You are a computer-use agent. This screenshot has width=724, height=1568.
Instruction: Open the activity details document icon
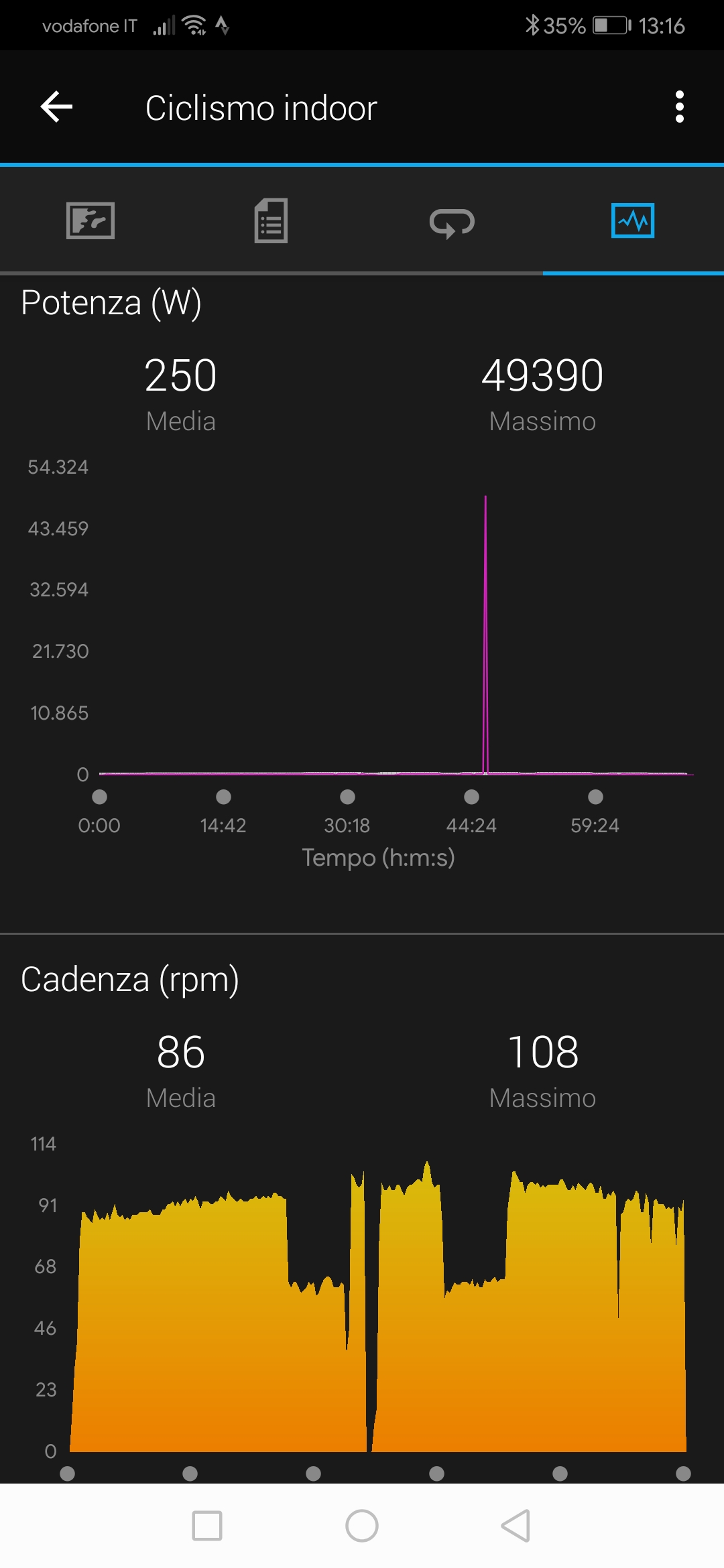pyautogui.click(x=271, y=221)
